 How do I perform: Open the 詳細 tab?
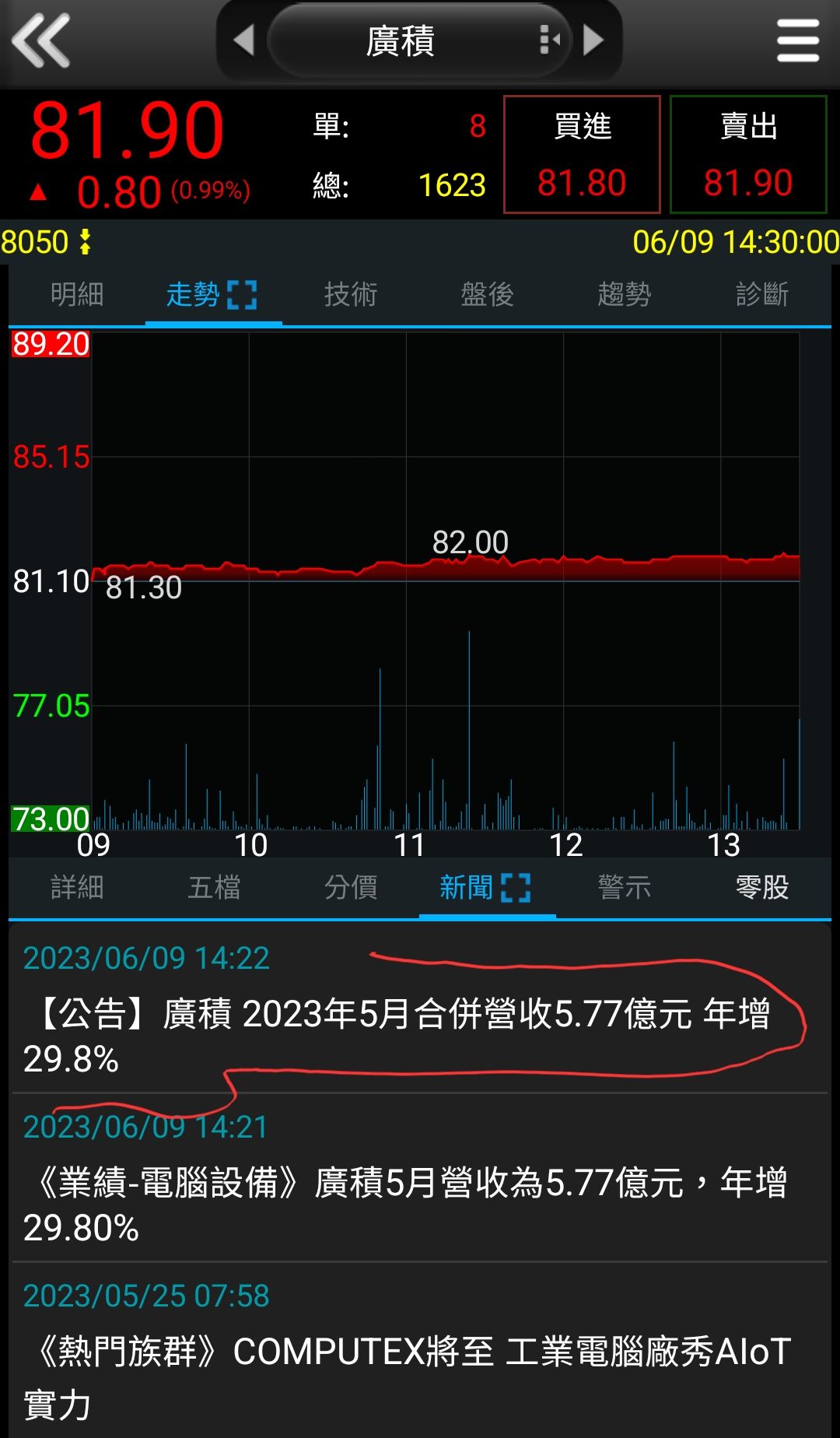[x=77, y=887]
